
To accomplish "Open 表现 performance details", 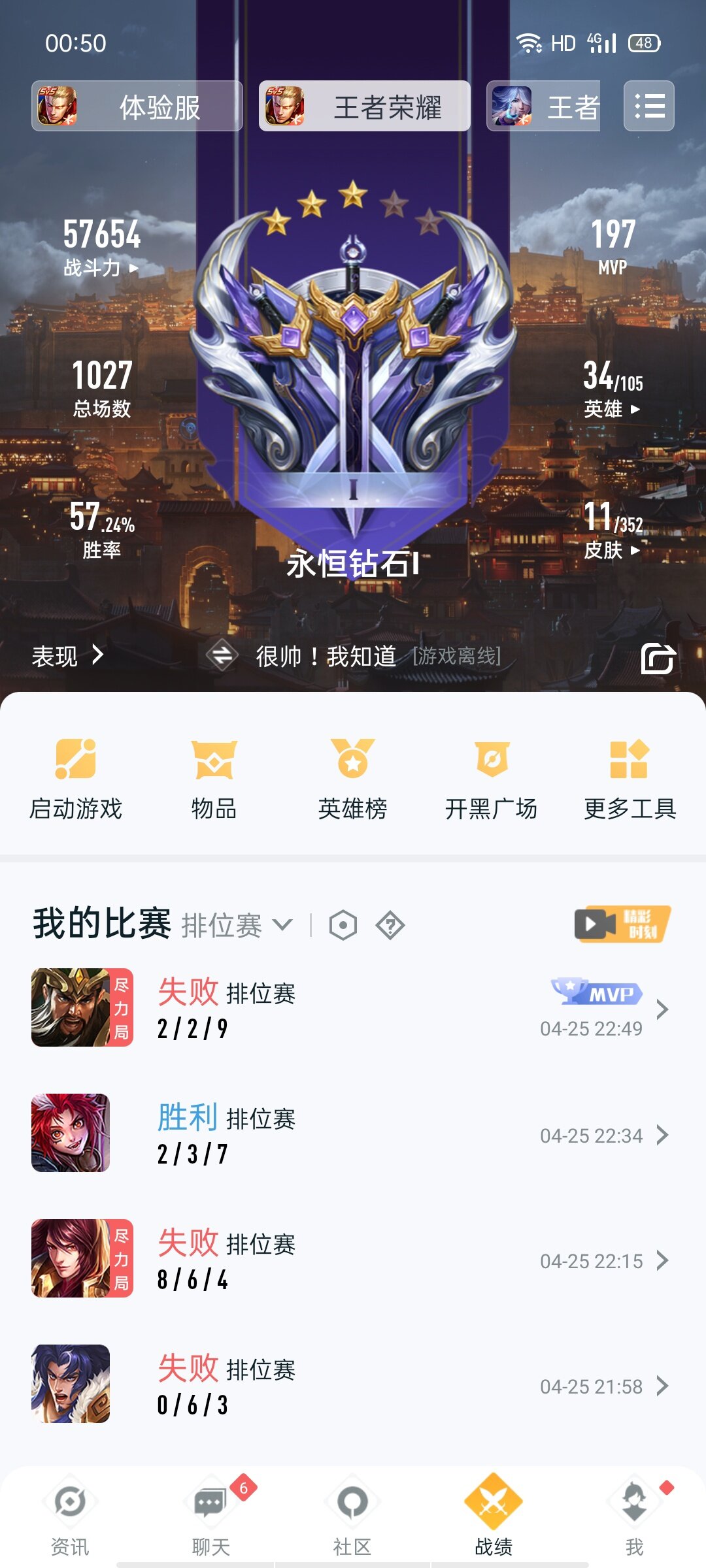I will click(x=67, y=655).
